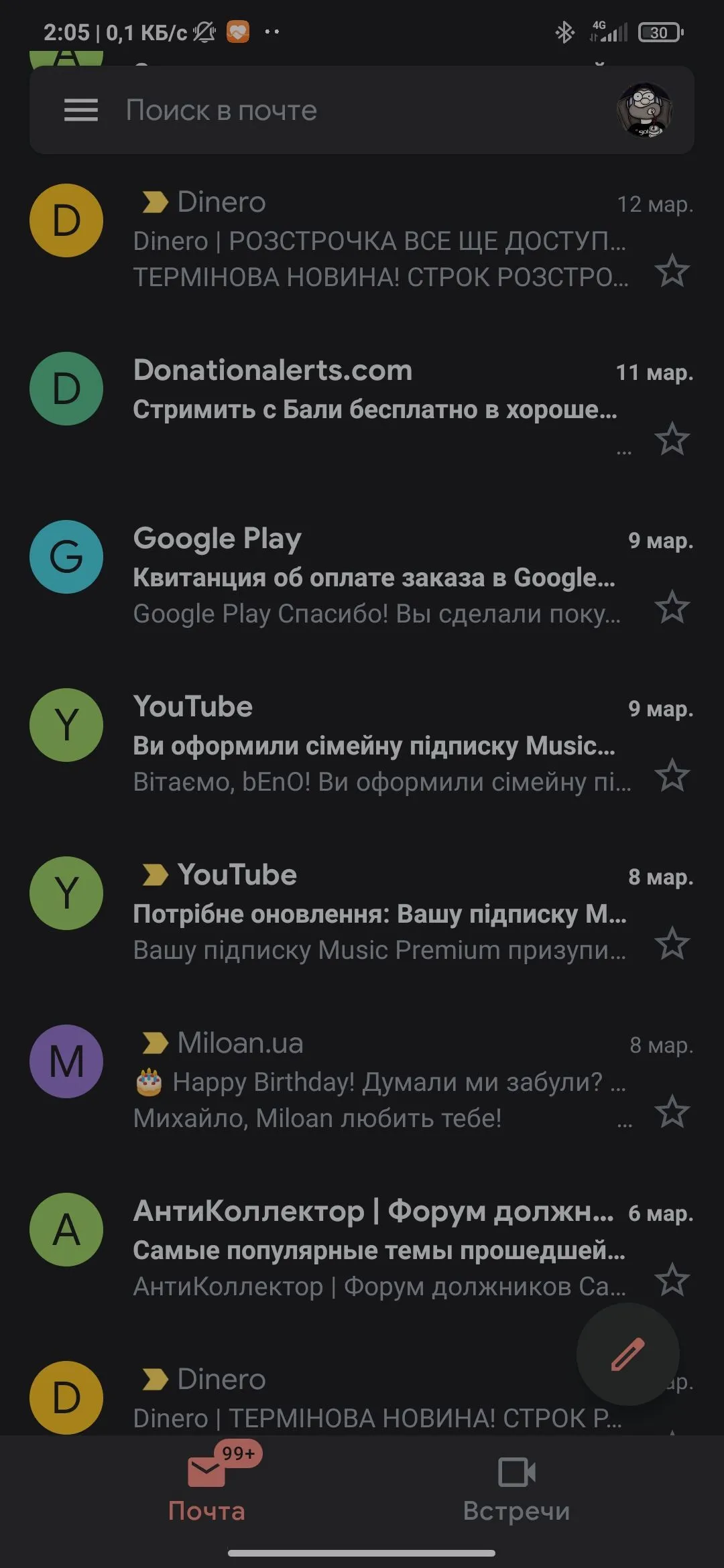Open the navigation drawer menu
Image resolution: width=724 pixels, height=1568 pixels.
click(x=81, y=111)
